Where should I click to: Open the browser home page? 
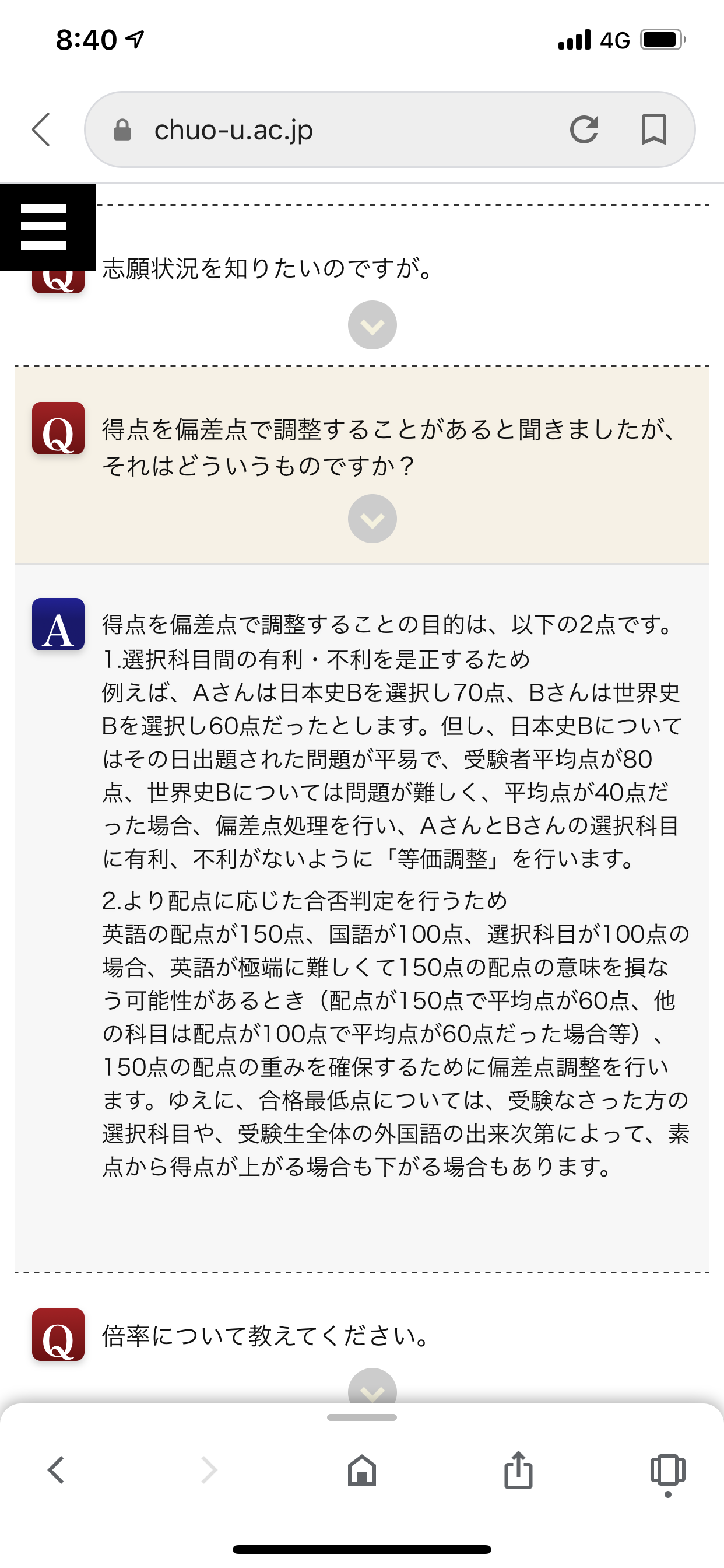(362, 1471)
